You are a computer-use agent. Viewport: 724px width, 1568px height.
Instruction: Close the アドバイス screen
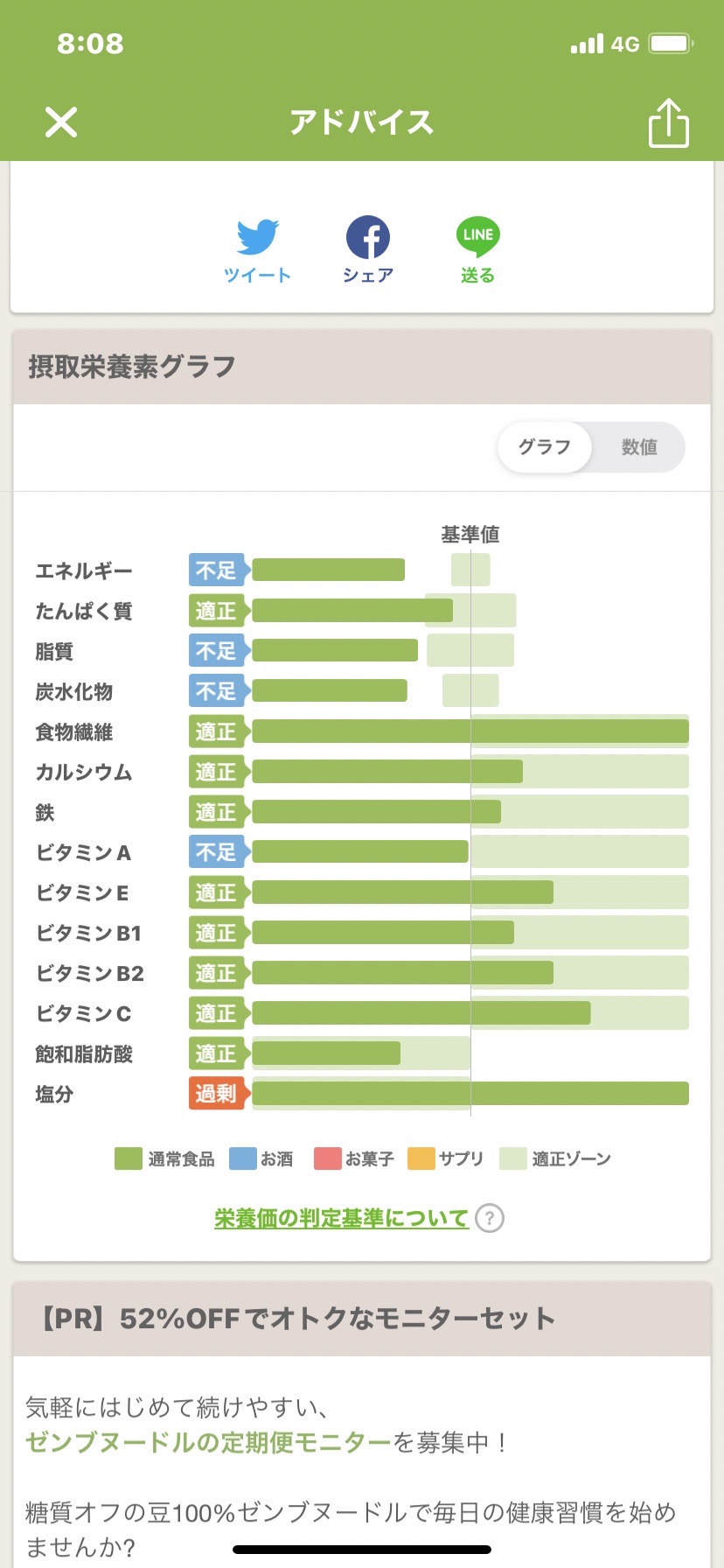(61, 122)
